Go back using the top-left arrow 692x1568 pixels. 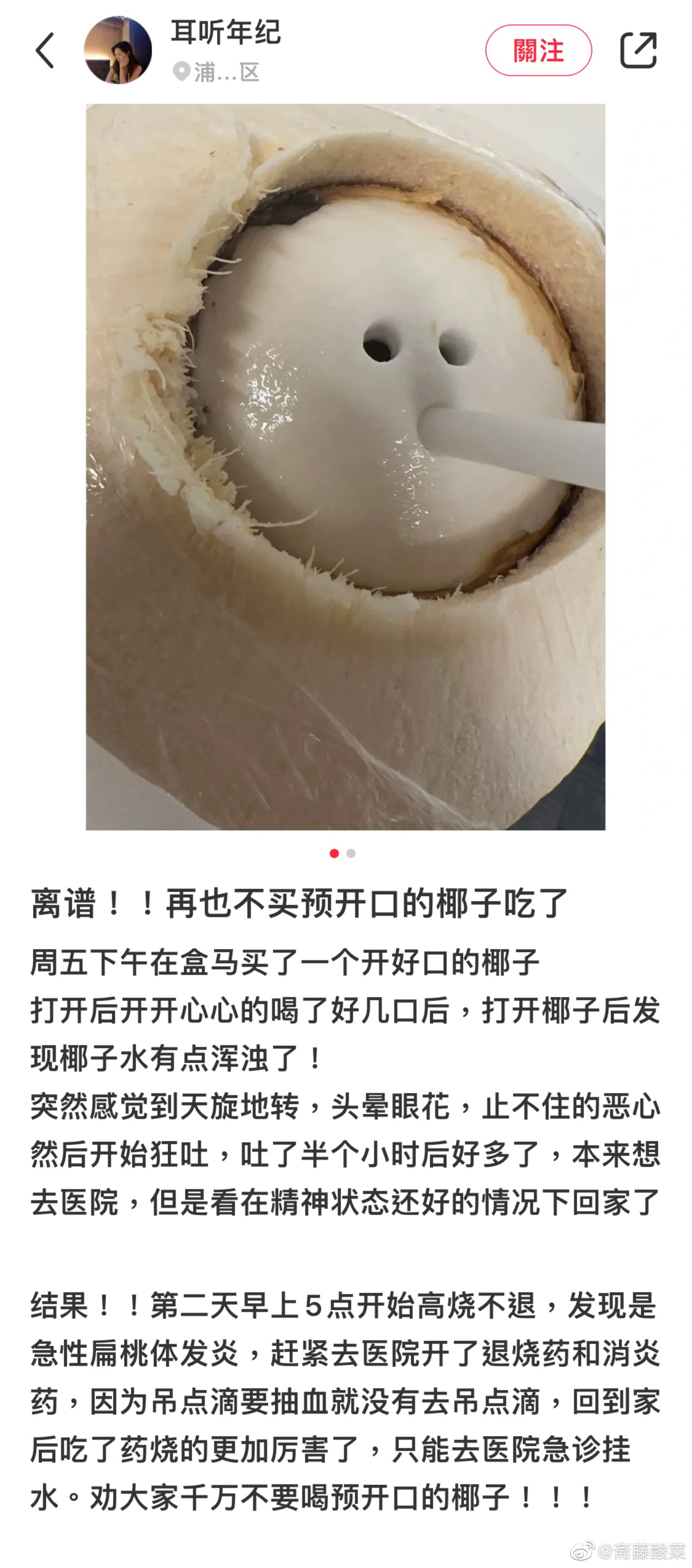[45, 50]
